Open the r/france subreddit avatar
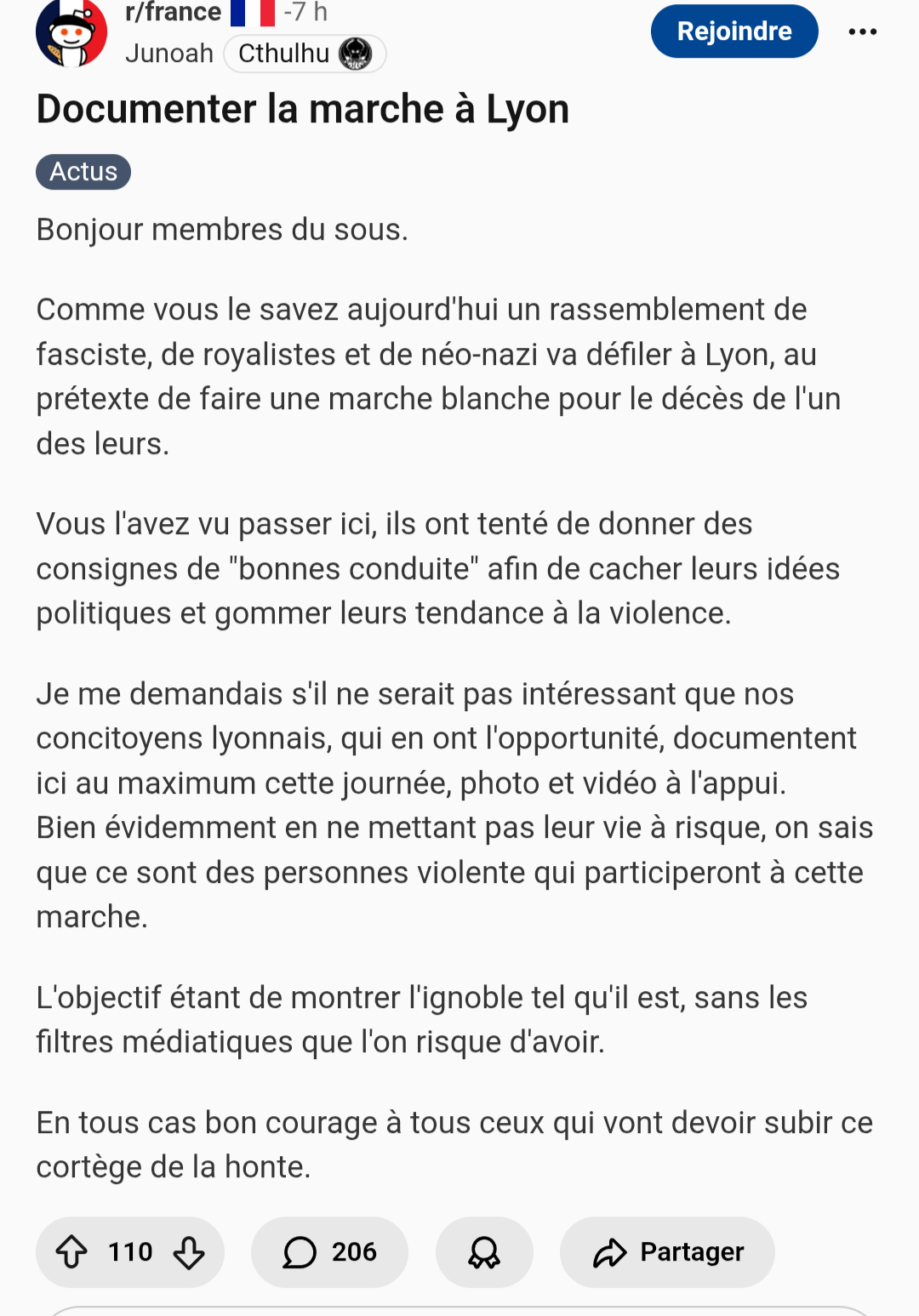This screenshot has height=1316, width=919. pos(71,34)
